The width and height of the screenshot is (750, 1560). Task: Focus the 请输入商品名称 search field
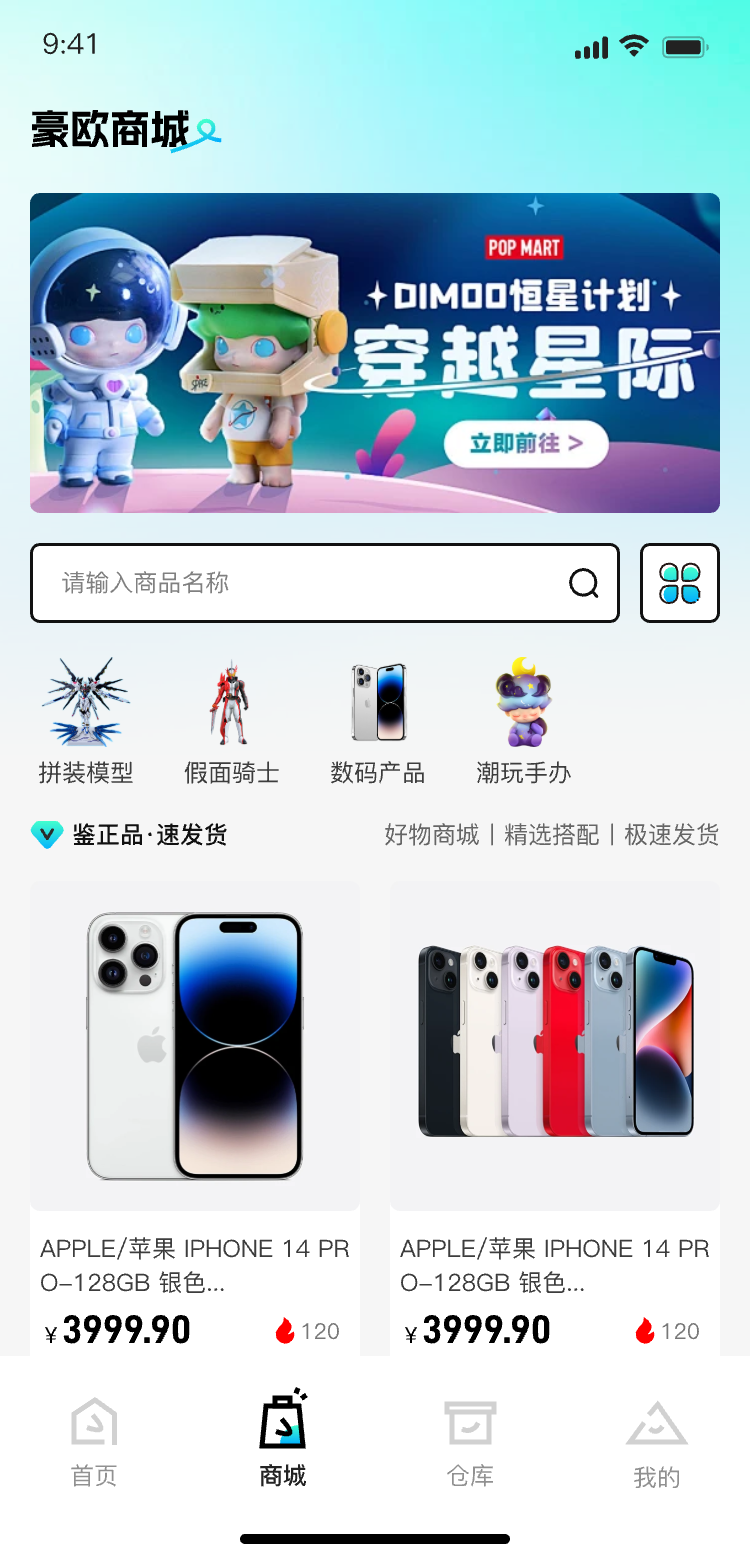(300, 583)
